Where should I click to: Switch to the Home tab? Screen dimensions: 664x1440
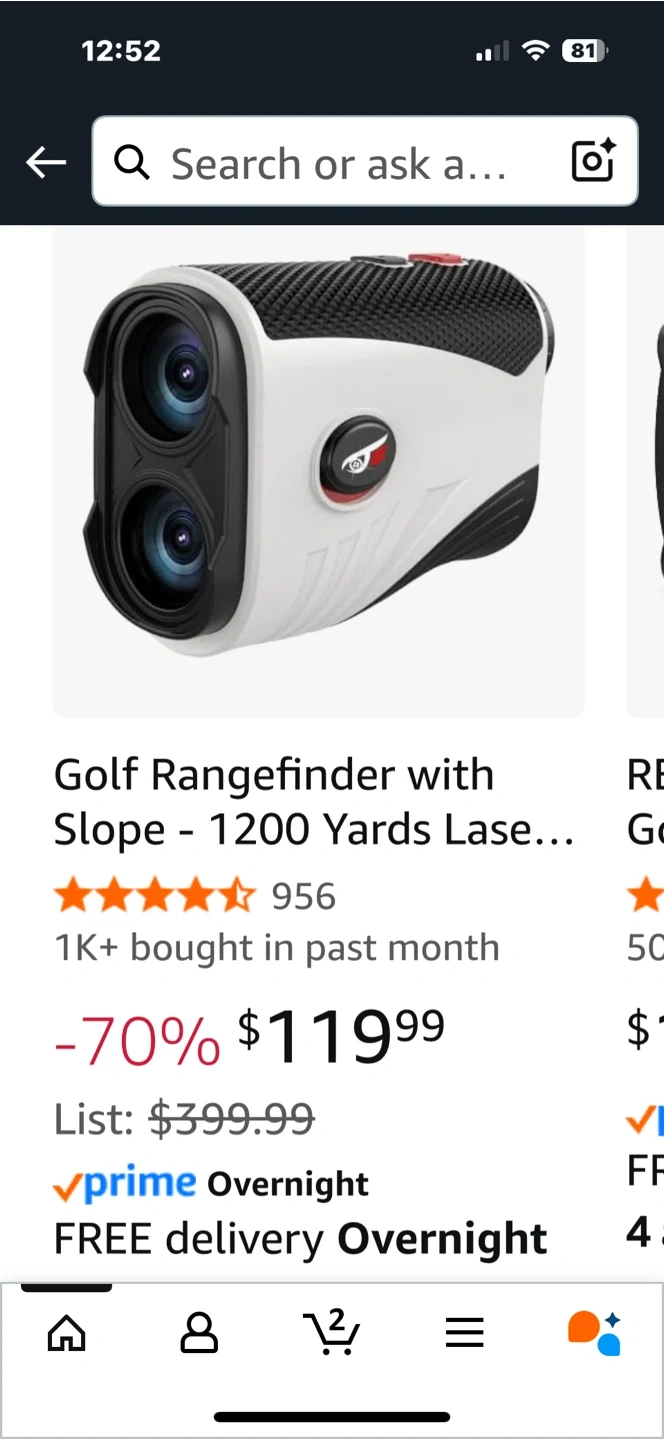click(67, 1333)
